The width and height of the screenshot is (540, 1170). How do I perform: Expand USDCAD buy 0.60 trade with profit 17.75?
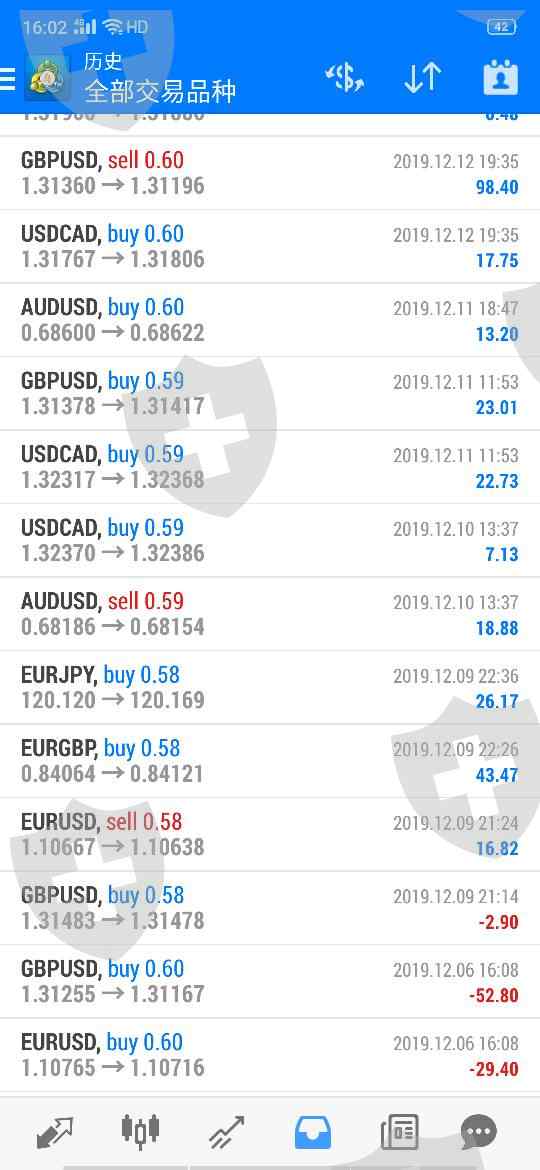(x=270, y=246)
